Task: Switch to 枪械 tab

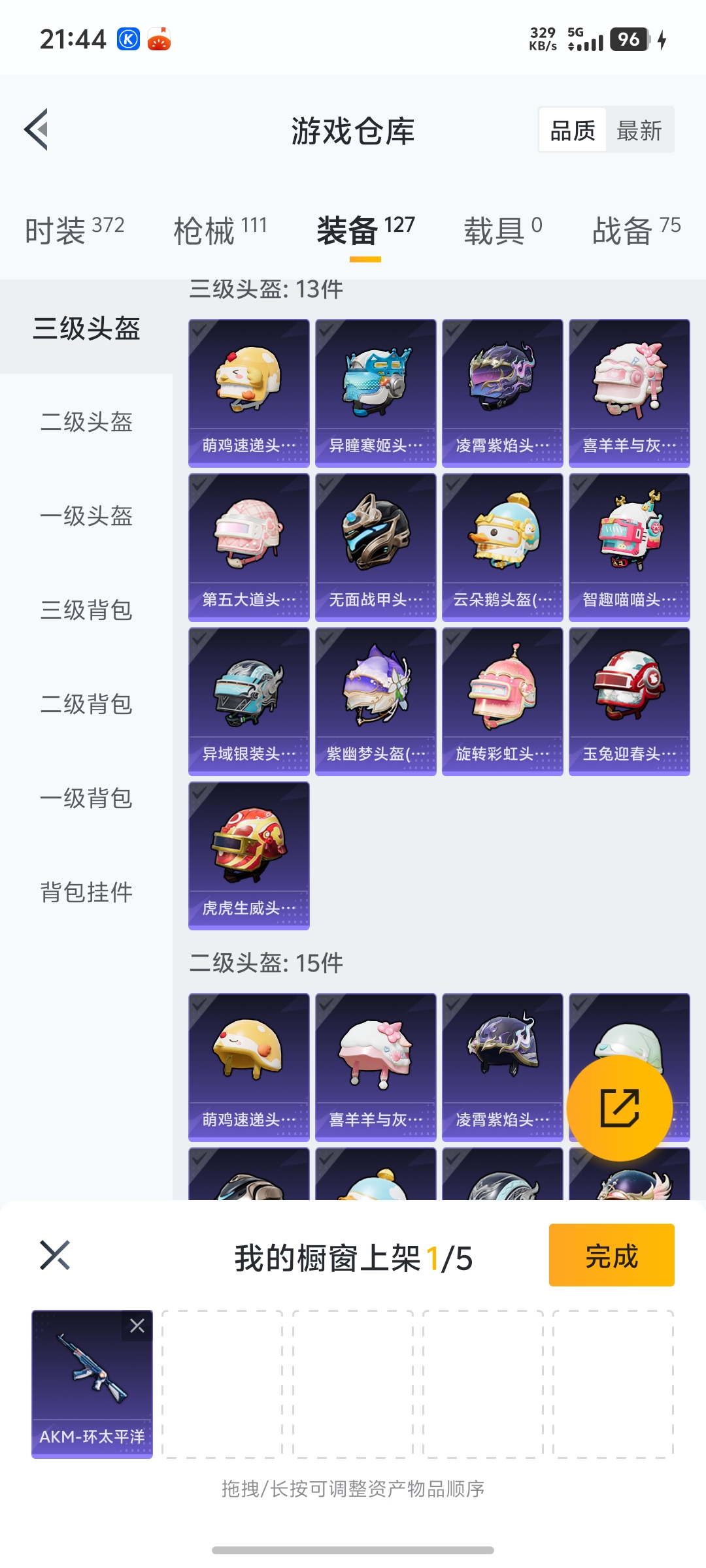Action: (220, 230)
